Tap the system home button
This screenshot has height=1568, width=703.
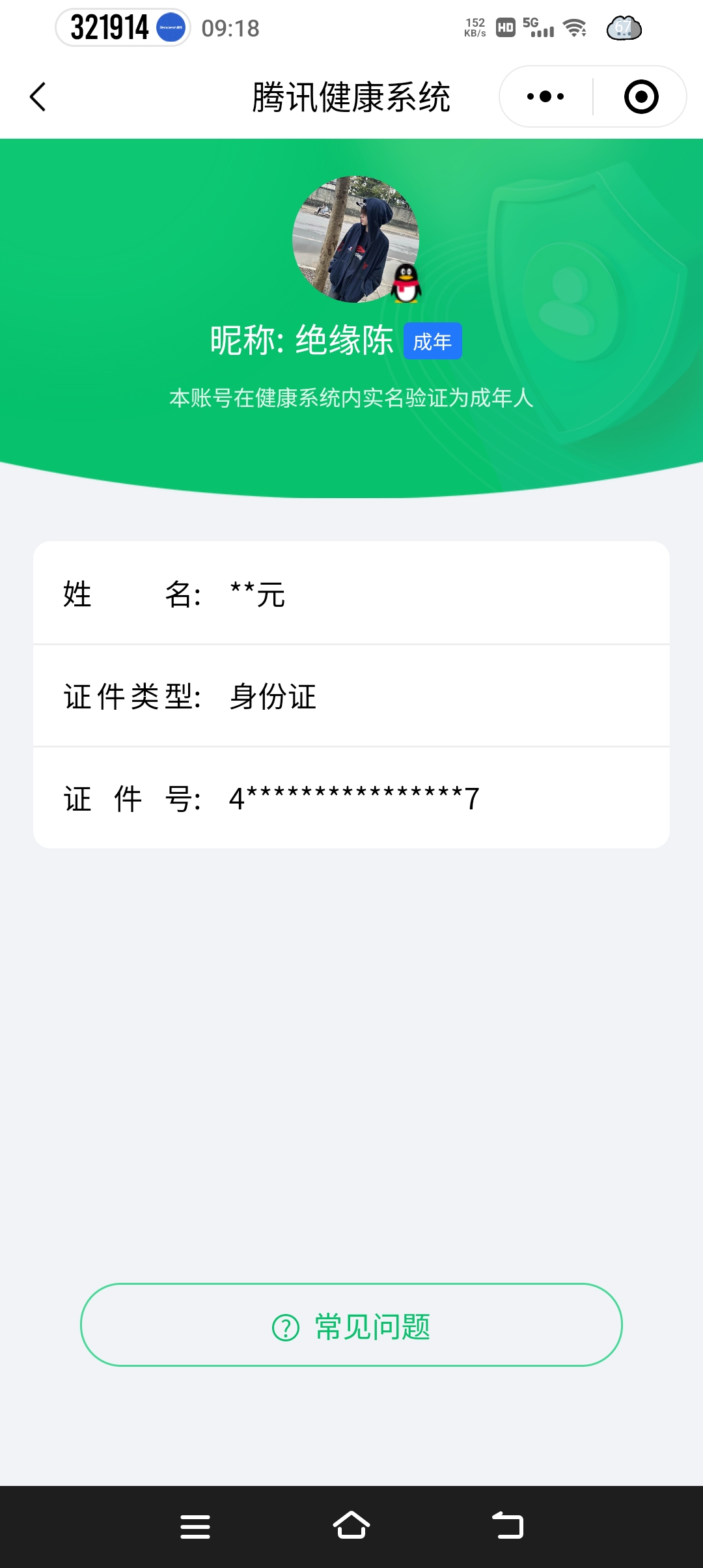[x=351, y=1526]
